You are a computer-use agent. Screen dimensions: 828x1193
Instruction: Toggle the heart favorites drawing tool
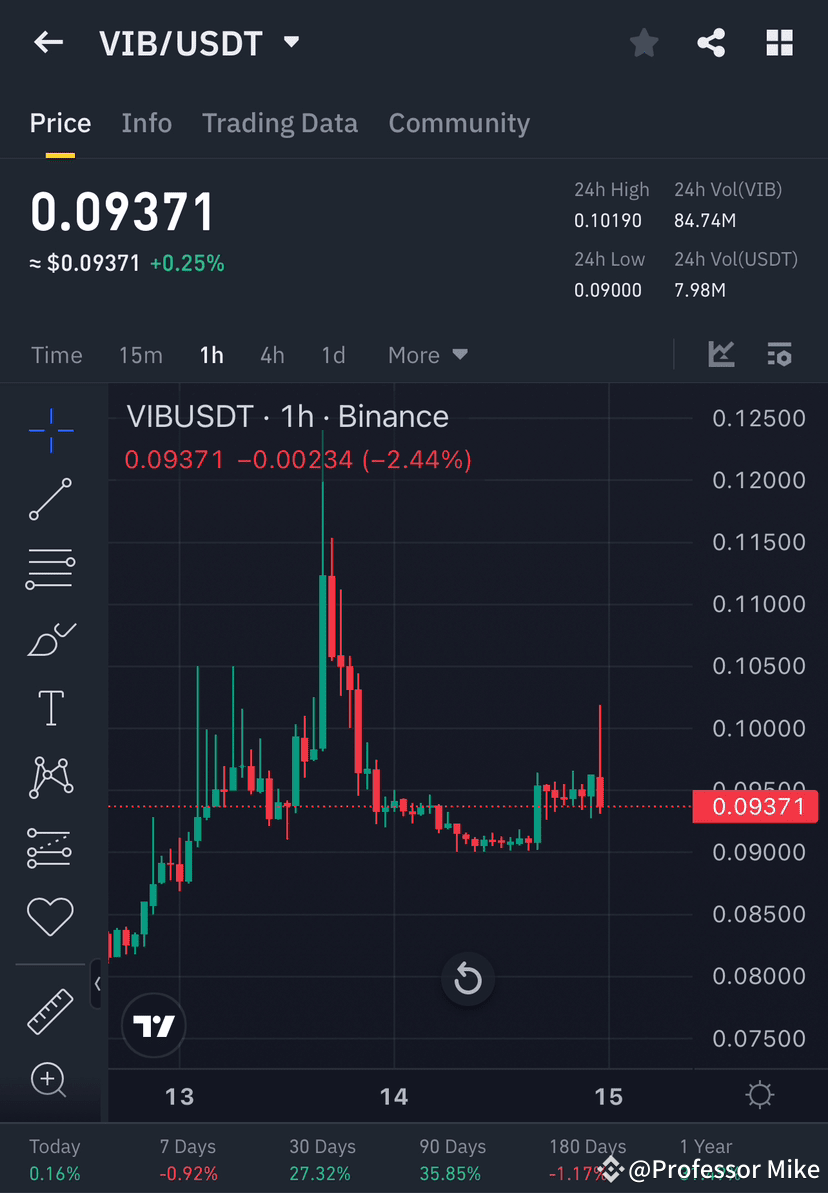tap(50, 916)
